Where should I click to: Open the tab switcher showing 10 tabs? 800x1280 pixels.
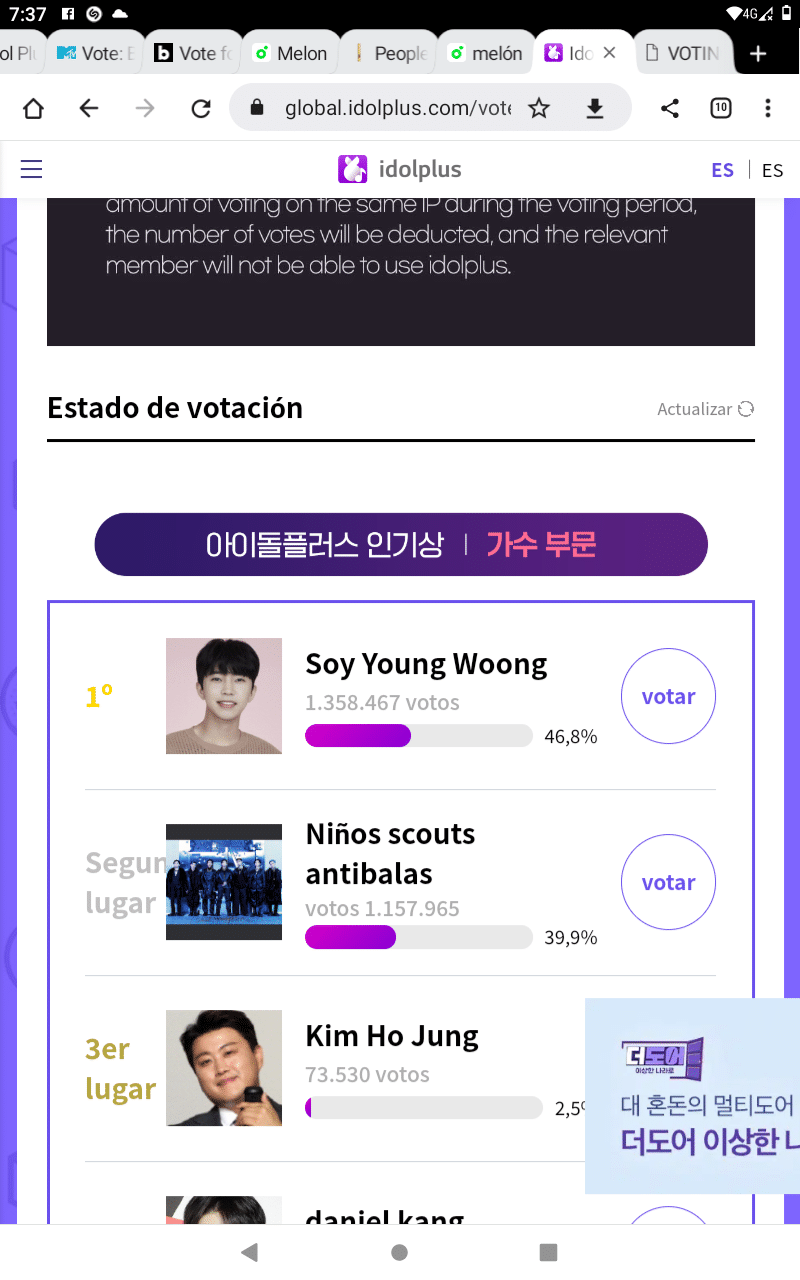(721, 107)
